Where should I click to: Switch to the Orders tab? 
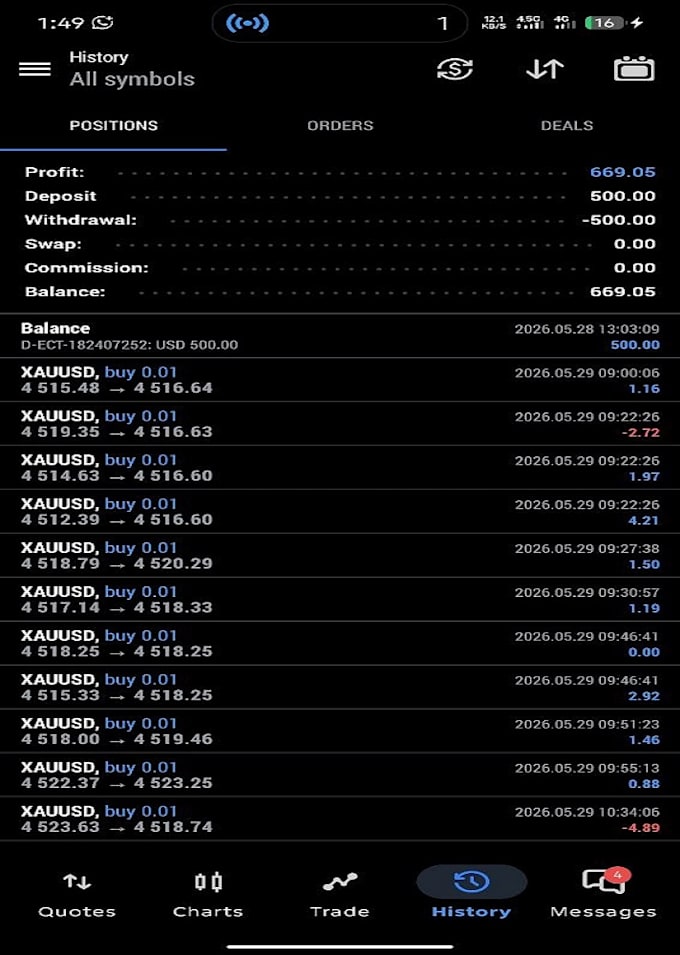[x=340, y=125]
